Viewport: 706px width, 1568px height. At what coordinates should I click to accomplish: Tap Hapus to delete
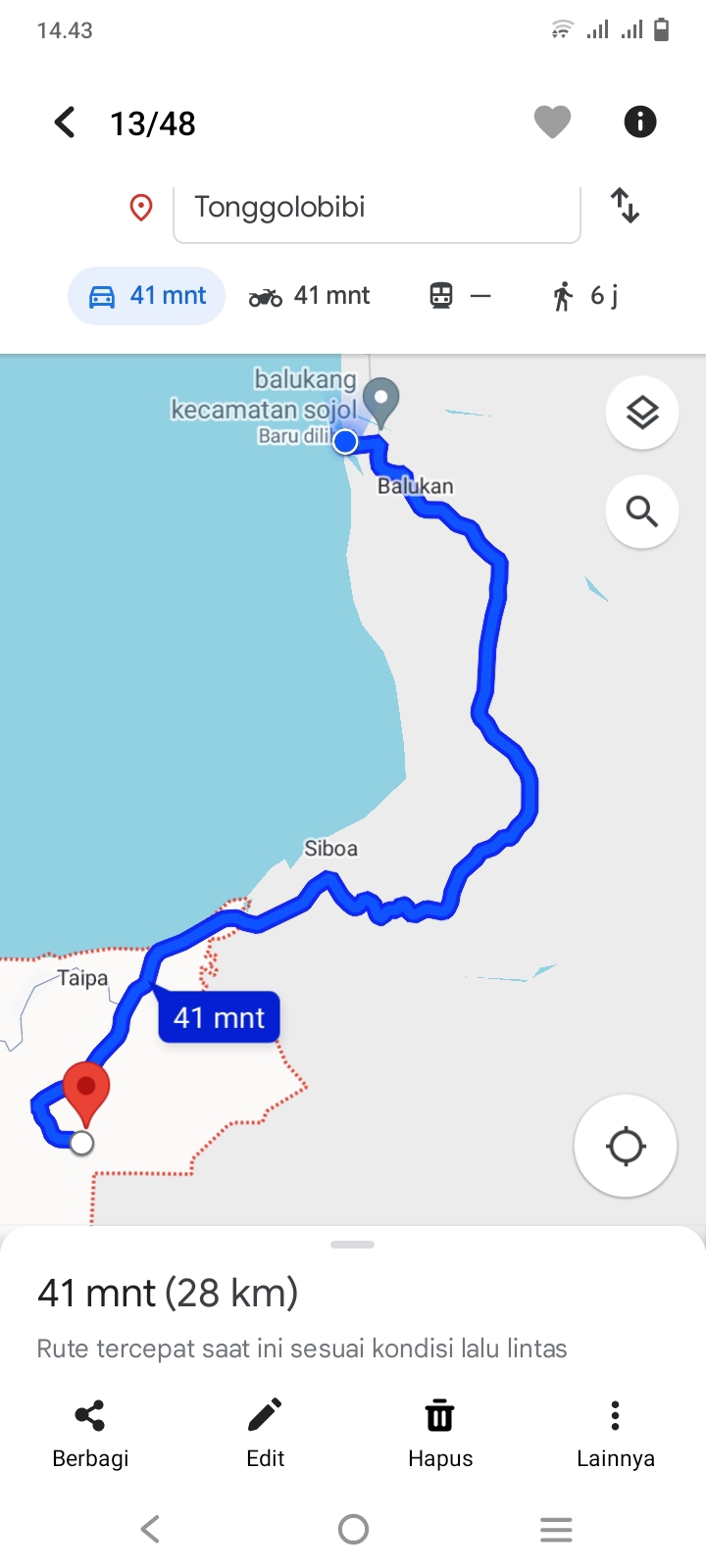click(440, 1434)
